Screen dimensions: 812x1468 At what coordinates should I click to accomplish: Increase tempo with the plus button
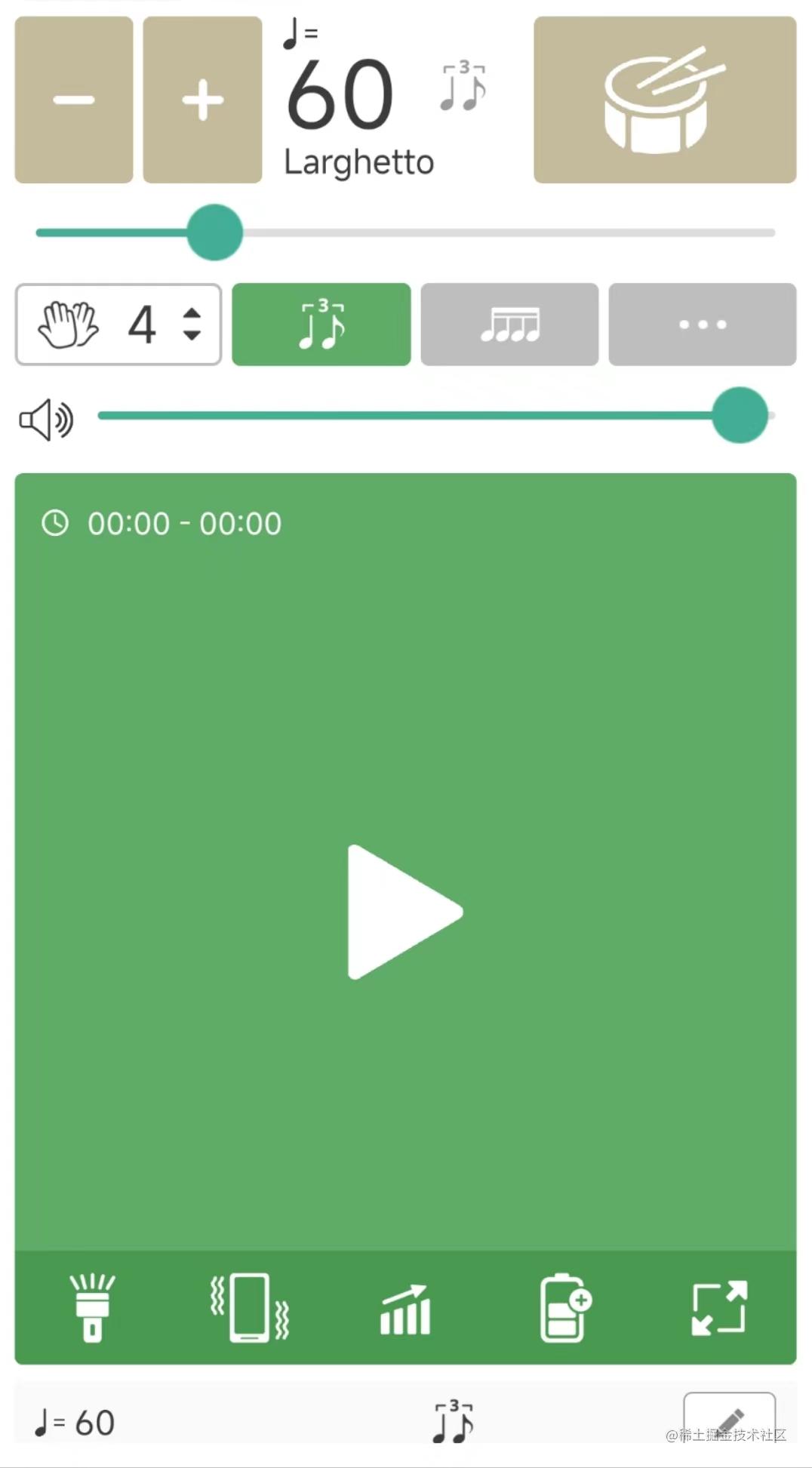pyautogui.click(x=202, y=100)
